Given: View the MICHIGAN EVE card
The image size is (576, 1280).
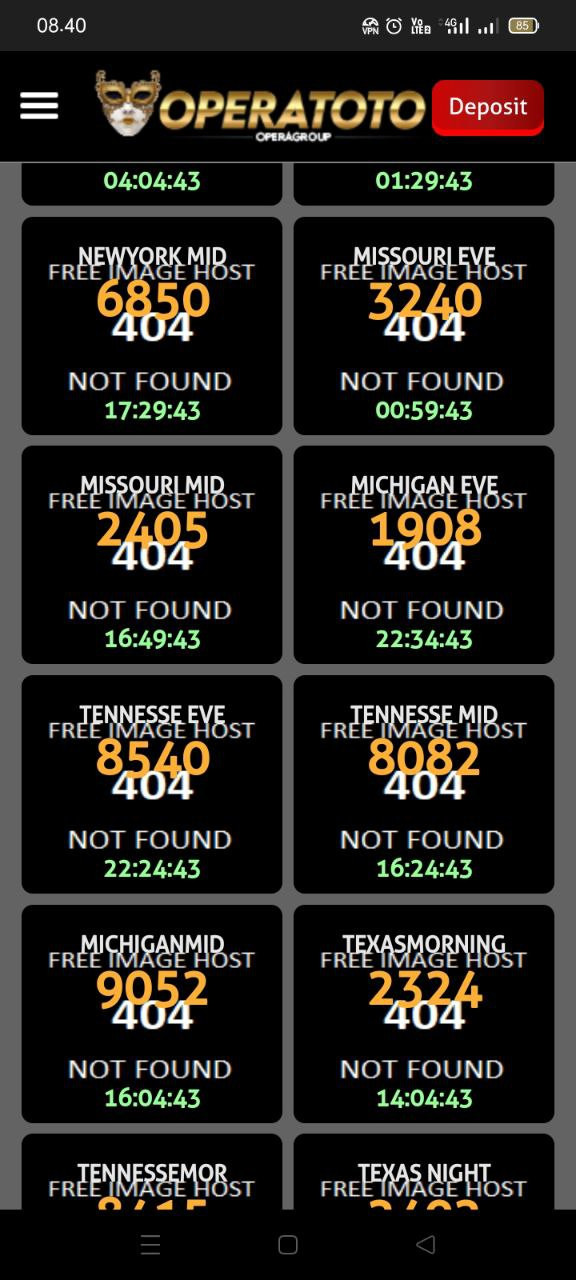Looking at the screenshot, I should (424, 555).
